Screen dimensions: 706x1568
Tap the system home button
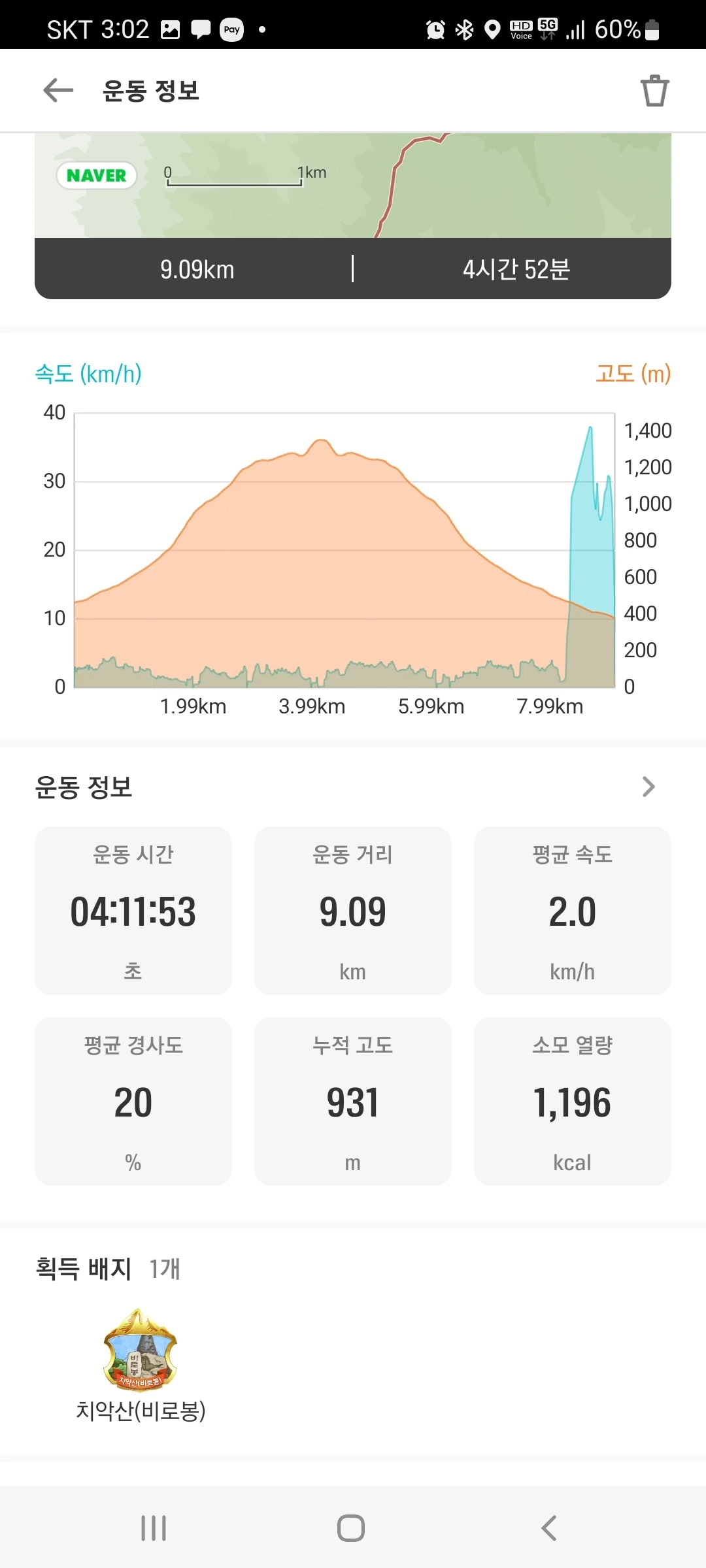[351, 1528]
